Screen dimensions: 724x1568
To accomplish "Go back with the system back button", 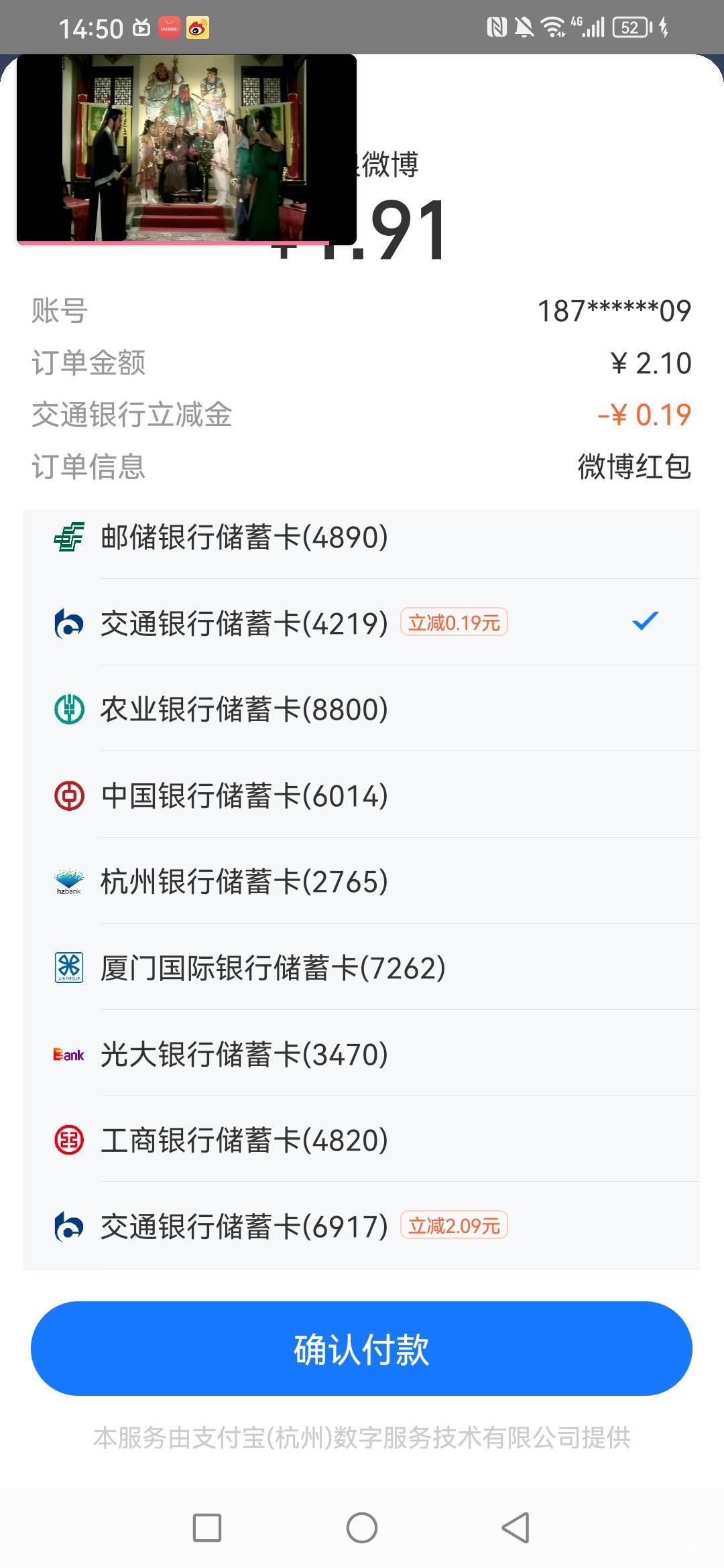I will tap(516, 1528).
